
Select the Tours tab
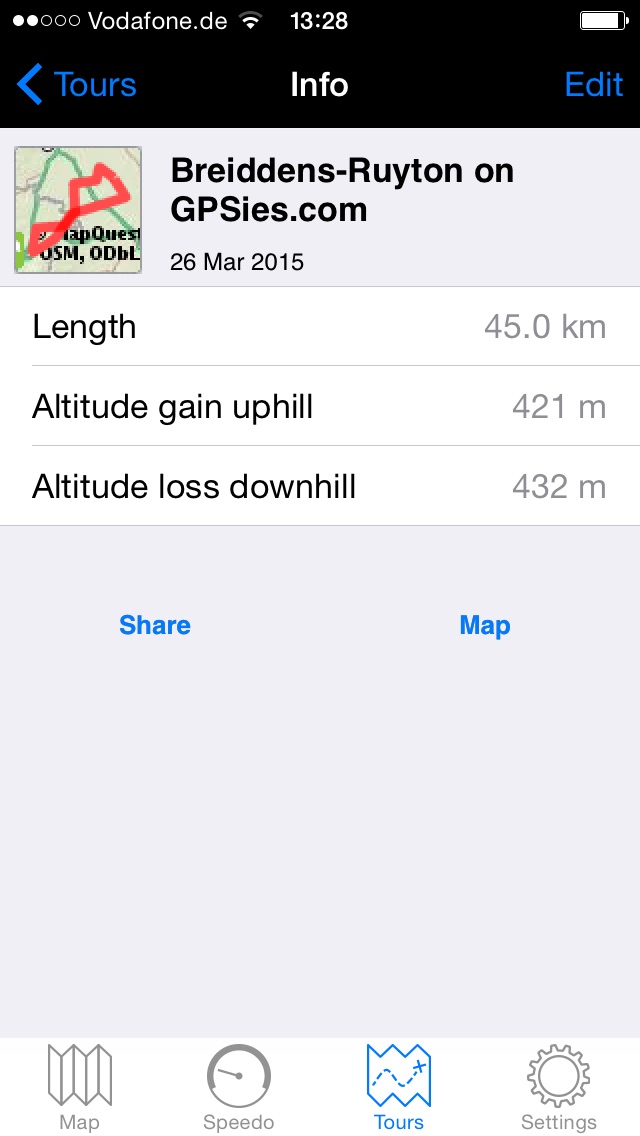coord(399,1087)
